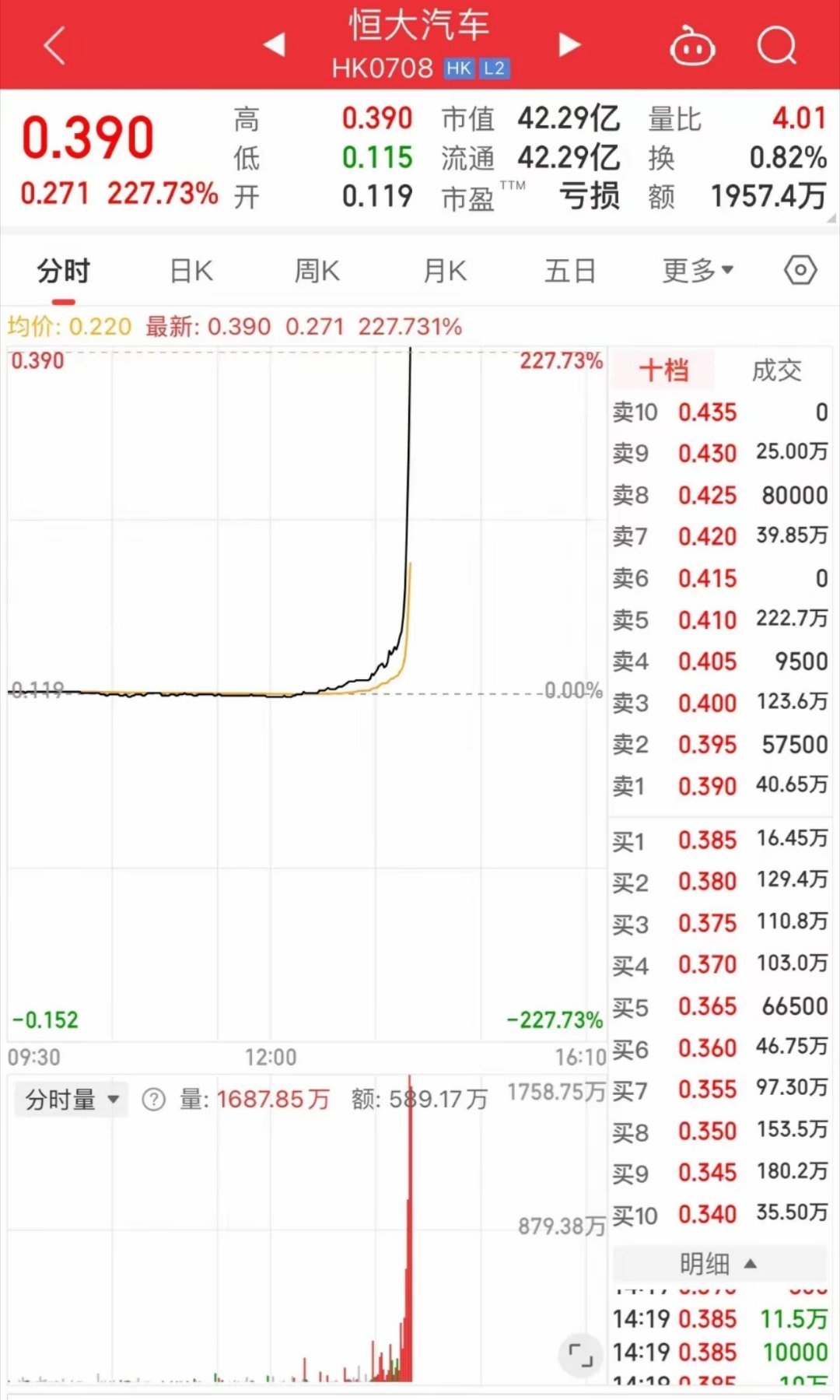Expand the chart to fullscreen
Image resolution: width=840 pixels, height=1400 pixels.
(x=580, y=1355)
